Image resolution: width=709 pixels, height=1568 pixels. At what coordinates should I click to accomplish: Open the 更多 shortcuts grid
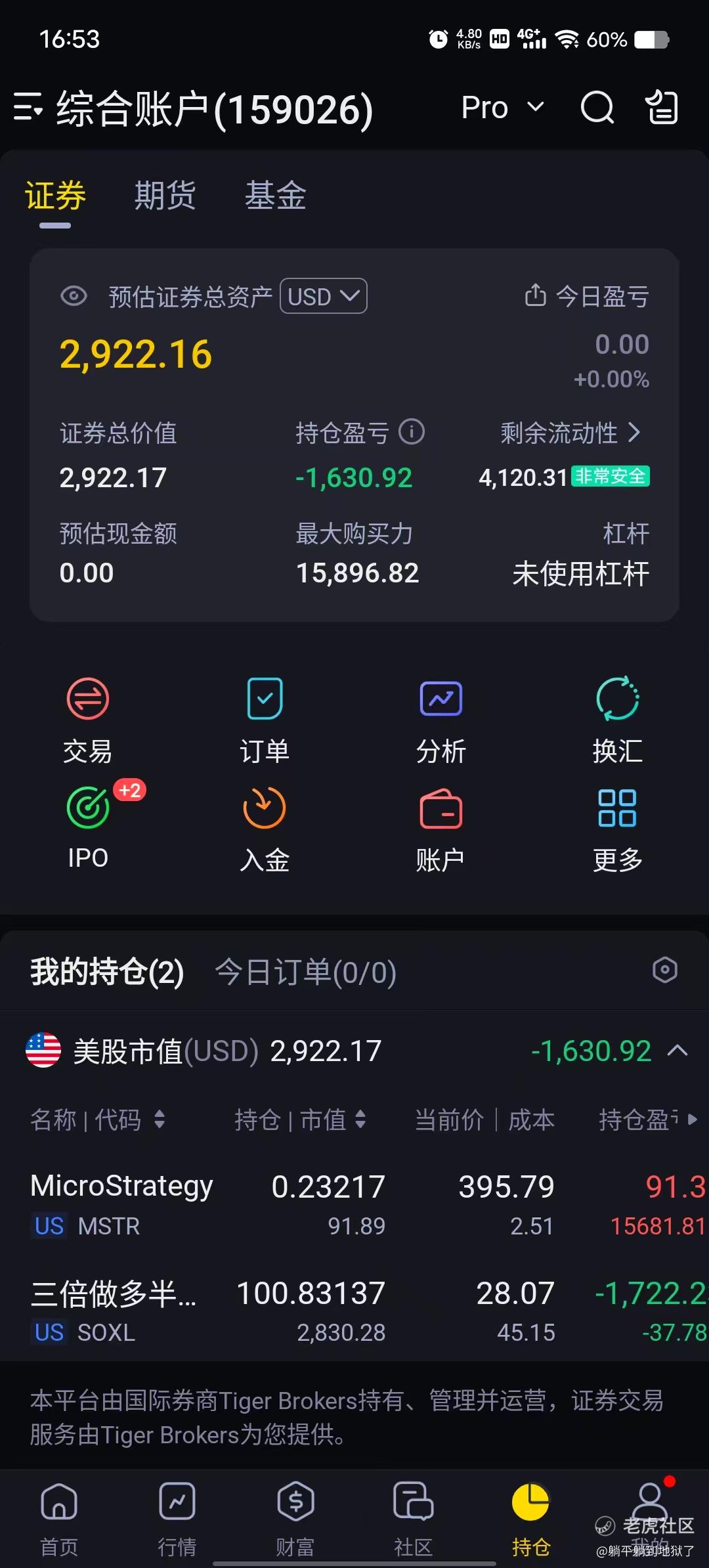pos(617,827)
